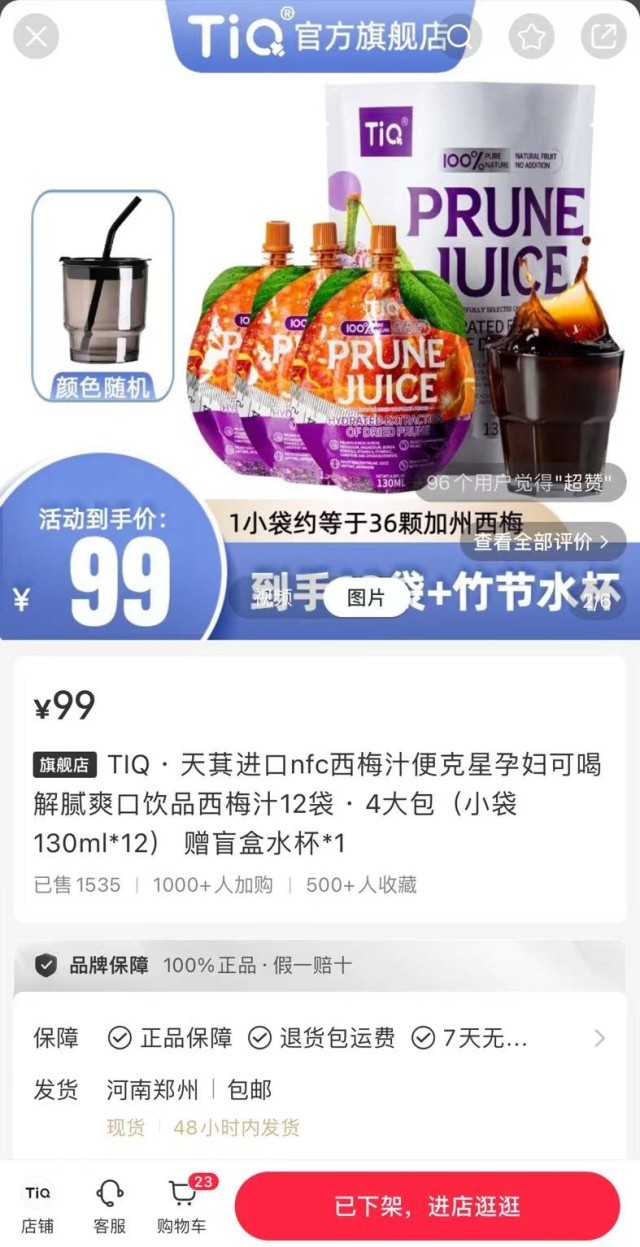Open the 购物车 shopping cart

(182, 1207)
